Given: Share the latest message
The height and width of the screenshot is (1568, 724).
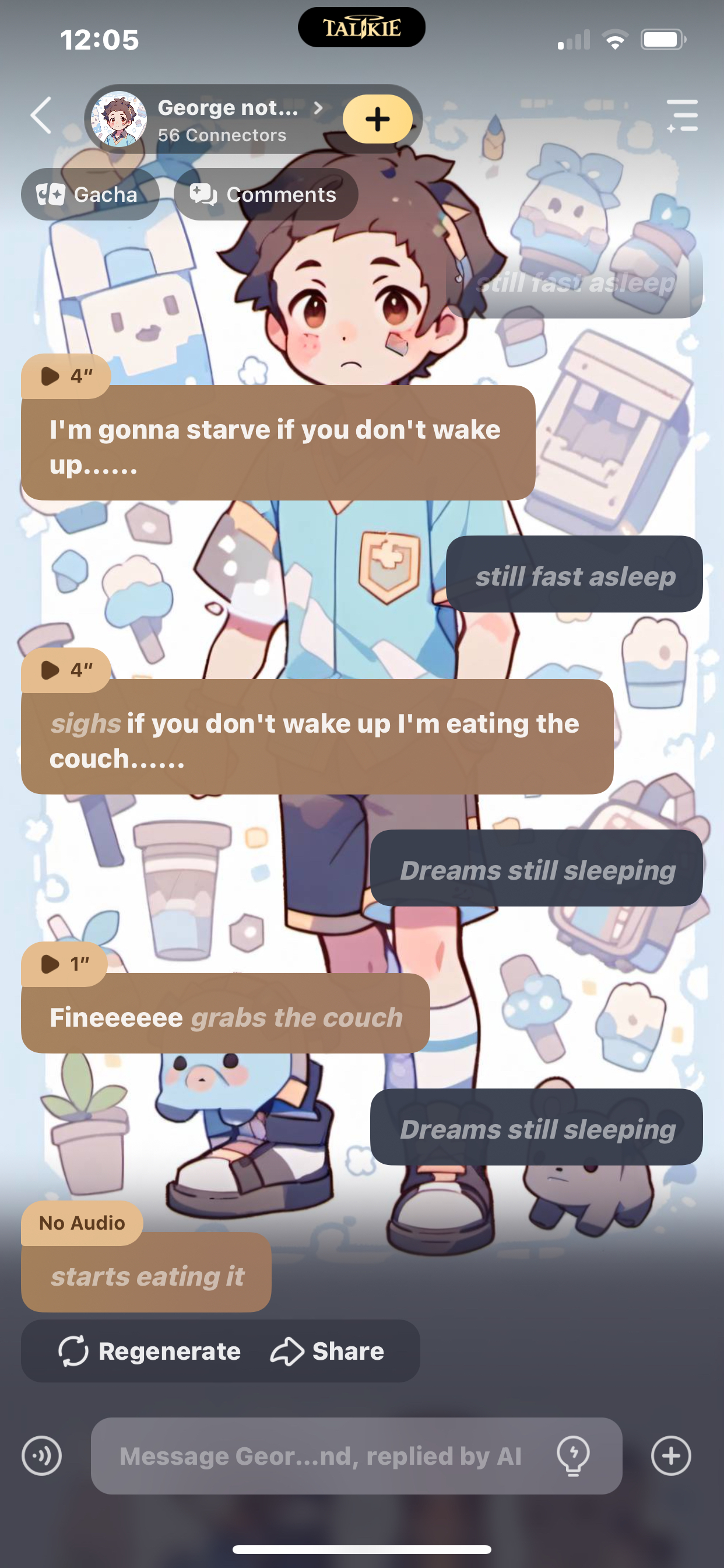Looking at the screenshot, I should (x=328, y=1352).
